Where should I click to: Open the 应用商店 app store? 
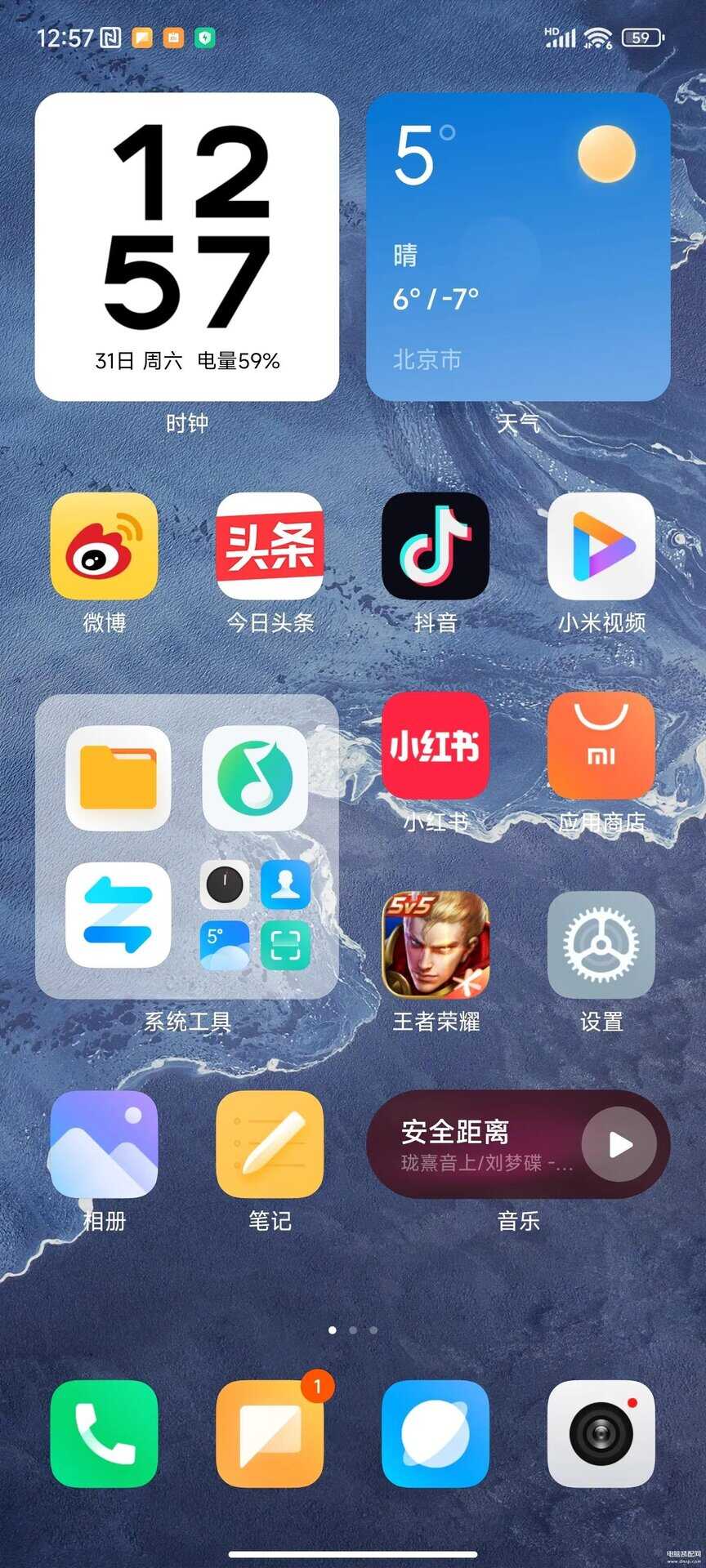point(601,746)
